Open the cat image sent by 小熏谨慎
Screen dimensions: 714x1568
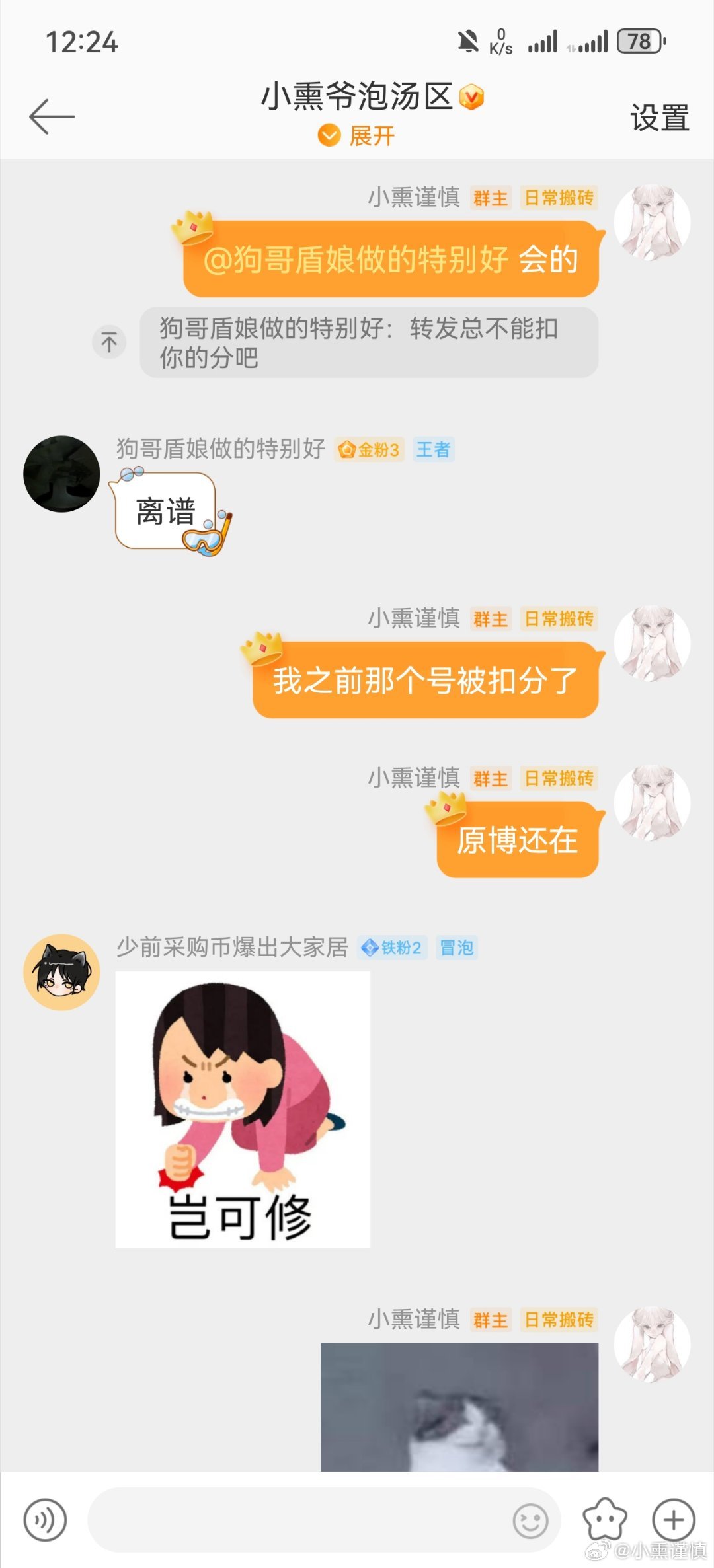(x=459, y=1407)
